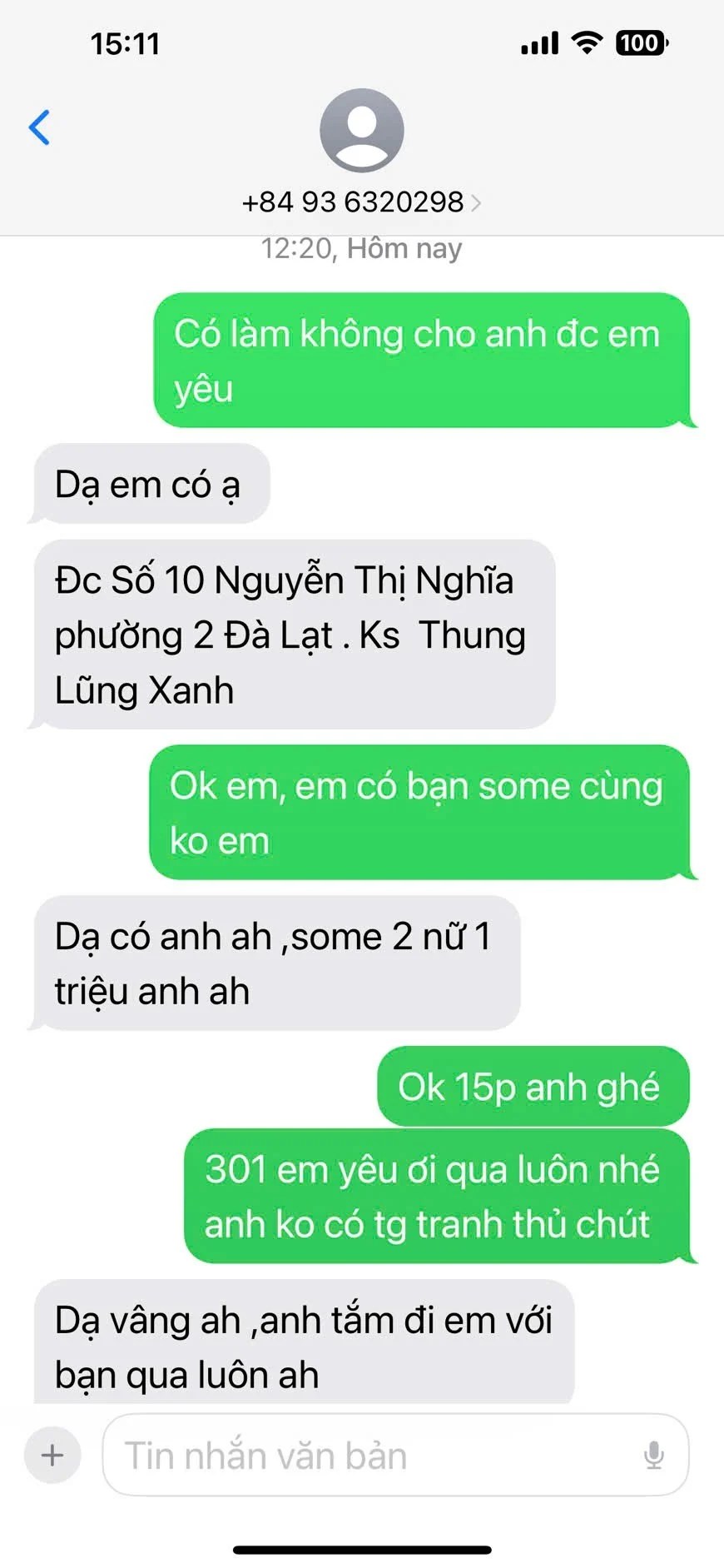The image size is (724, 1568).
Task: Open contact details for +84 93 6320298
Action: [361, 202]
